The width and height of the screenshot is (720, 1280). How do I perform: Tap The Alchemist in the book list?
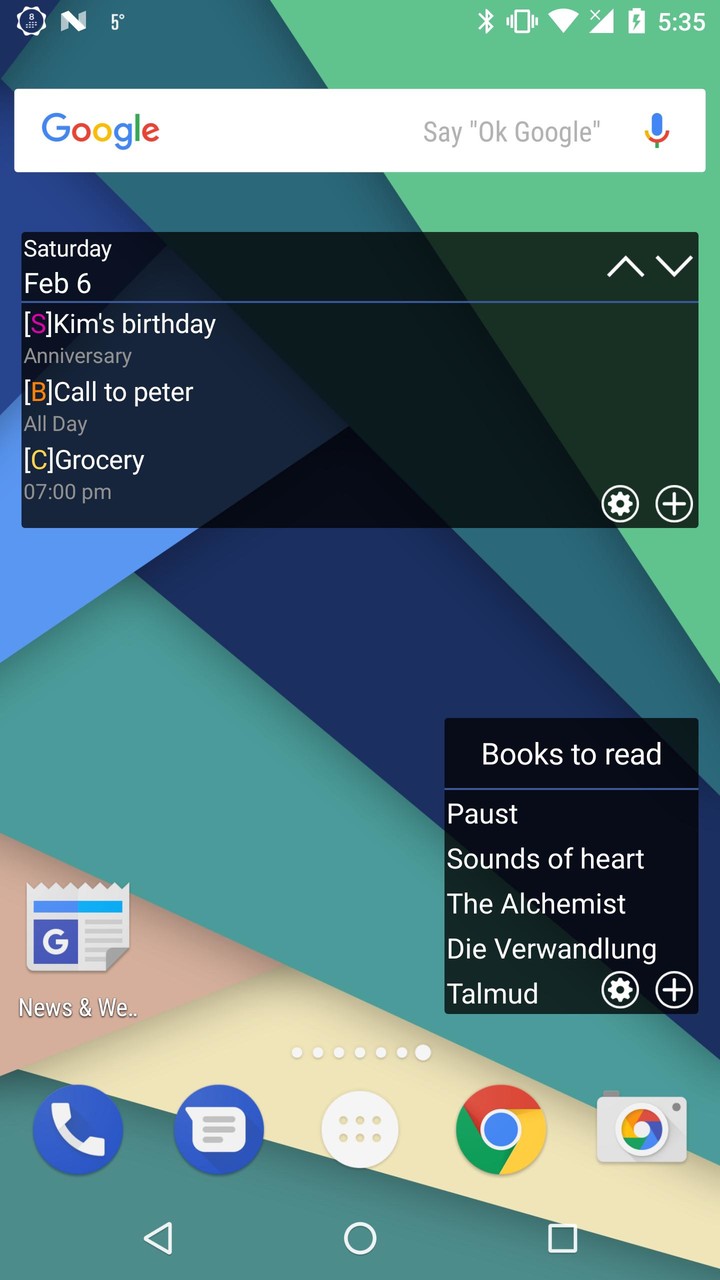536,903
